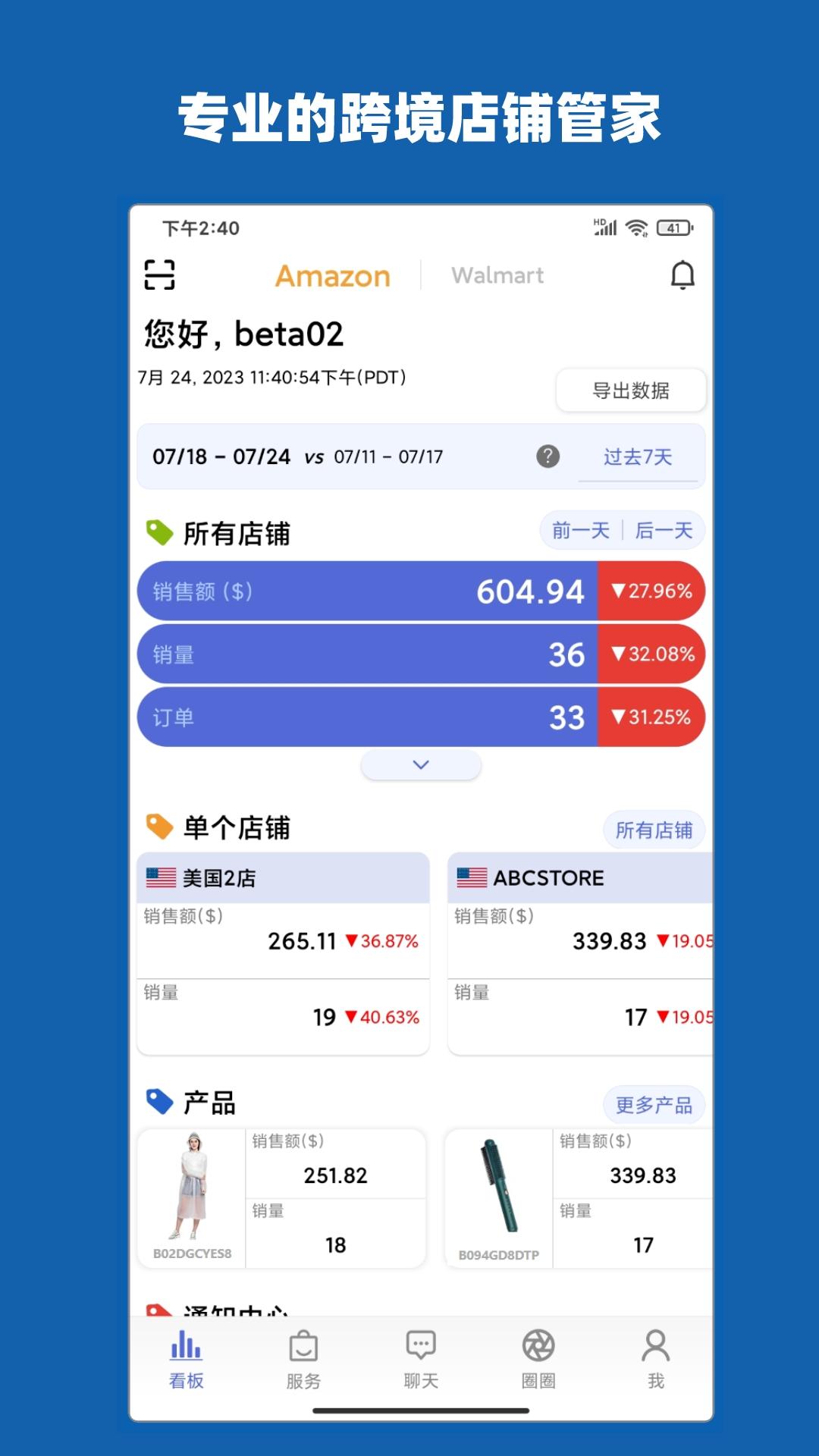The width and height of the screenshot is (819, 1456).
Task: Select 后一天 to view next day
Action: 664,531
